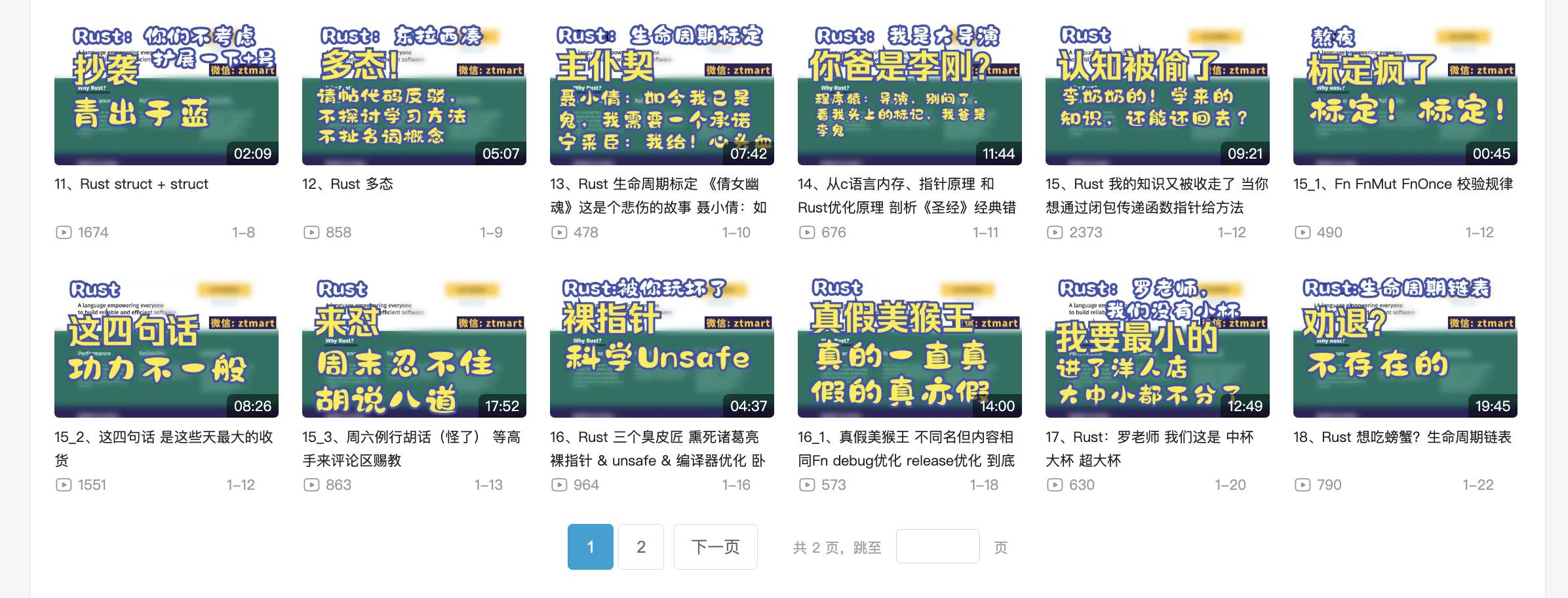Watch video 15_3、周六例行胡话
Image resolution: width=1568 pixels, height=598 pixels.
click(x=414, y=347)
